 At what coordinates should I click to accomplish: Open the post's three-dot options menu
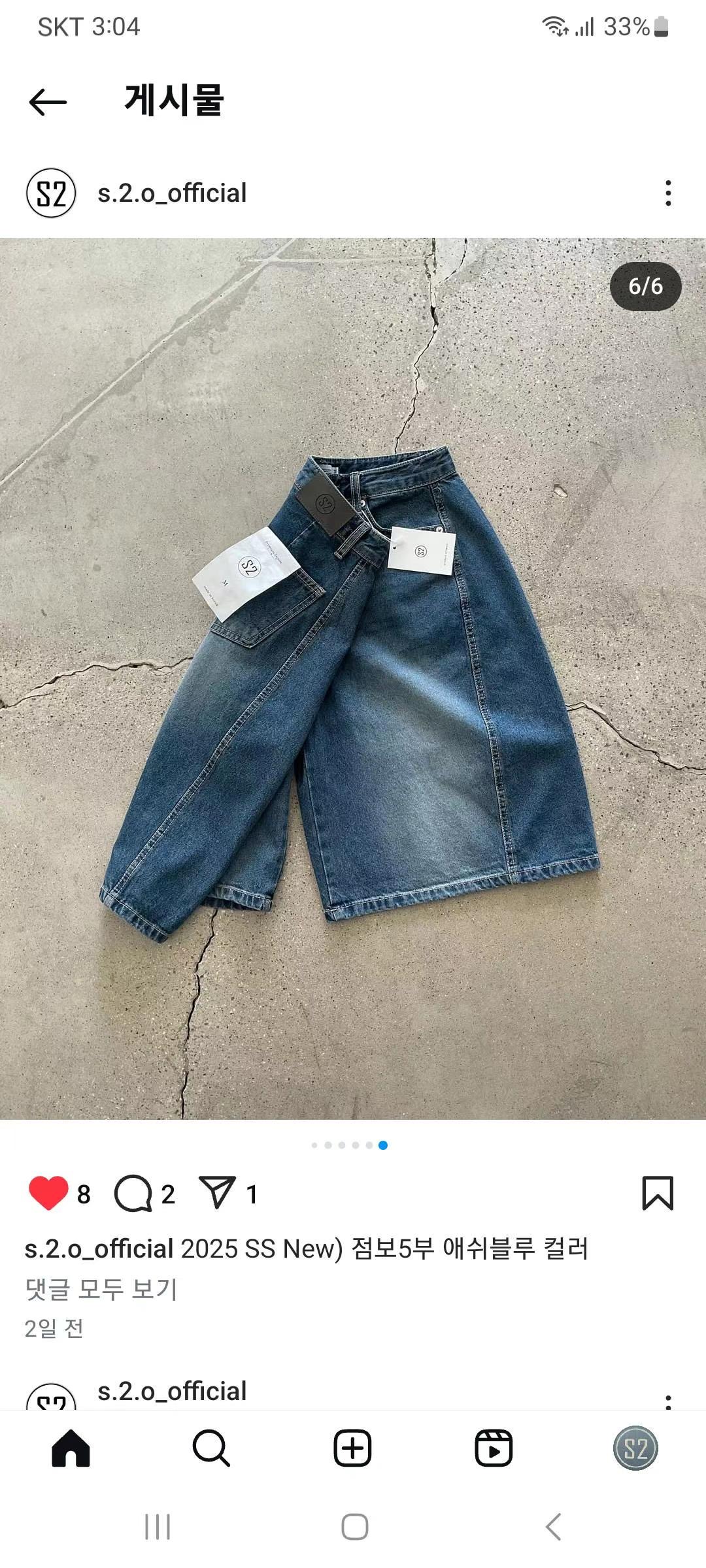(x=667, y=193)
